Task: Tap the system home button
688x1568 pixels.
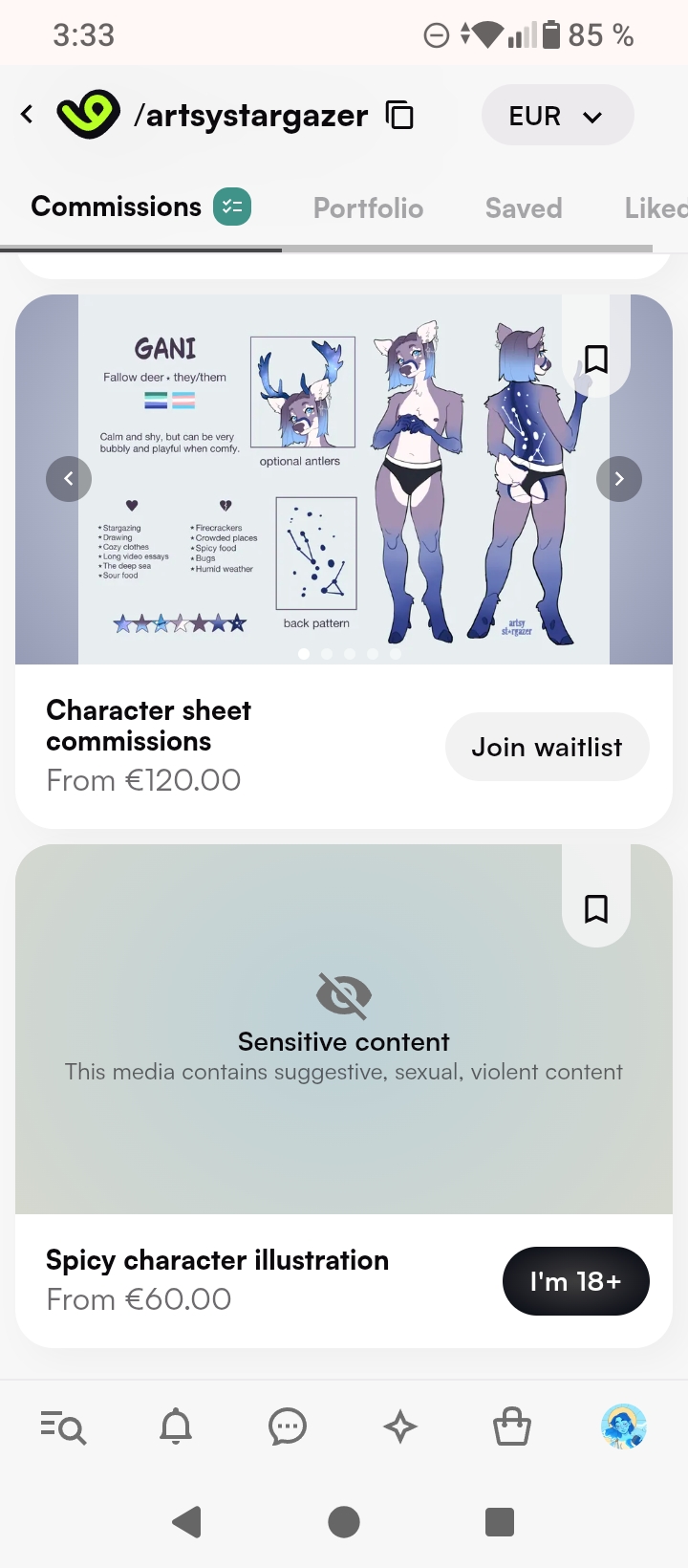Action: [344, 1521]
